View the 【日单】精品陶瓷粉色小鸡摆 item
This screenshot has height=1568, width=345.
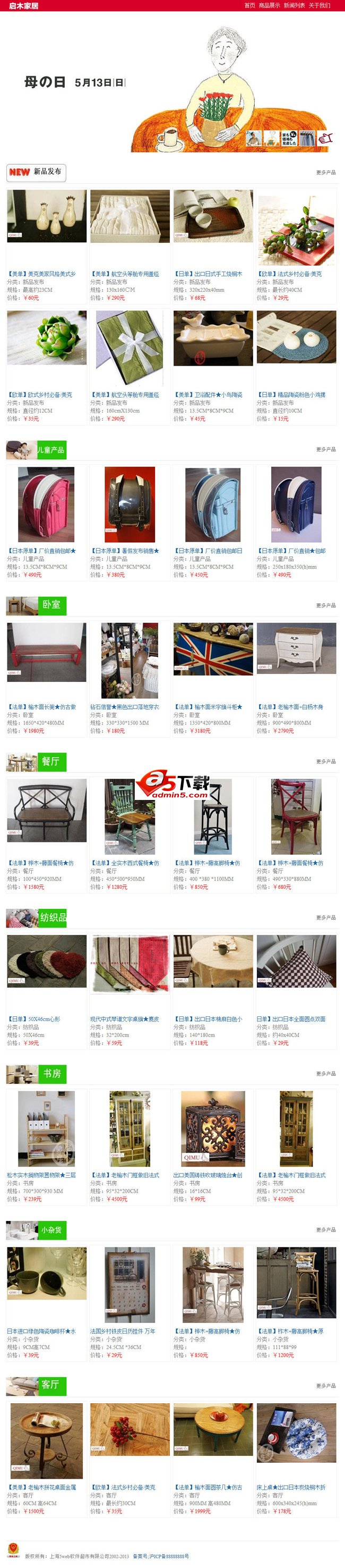[291, 394]
